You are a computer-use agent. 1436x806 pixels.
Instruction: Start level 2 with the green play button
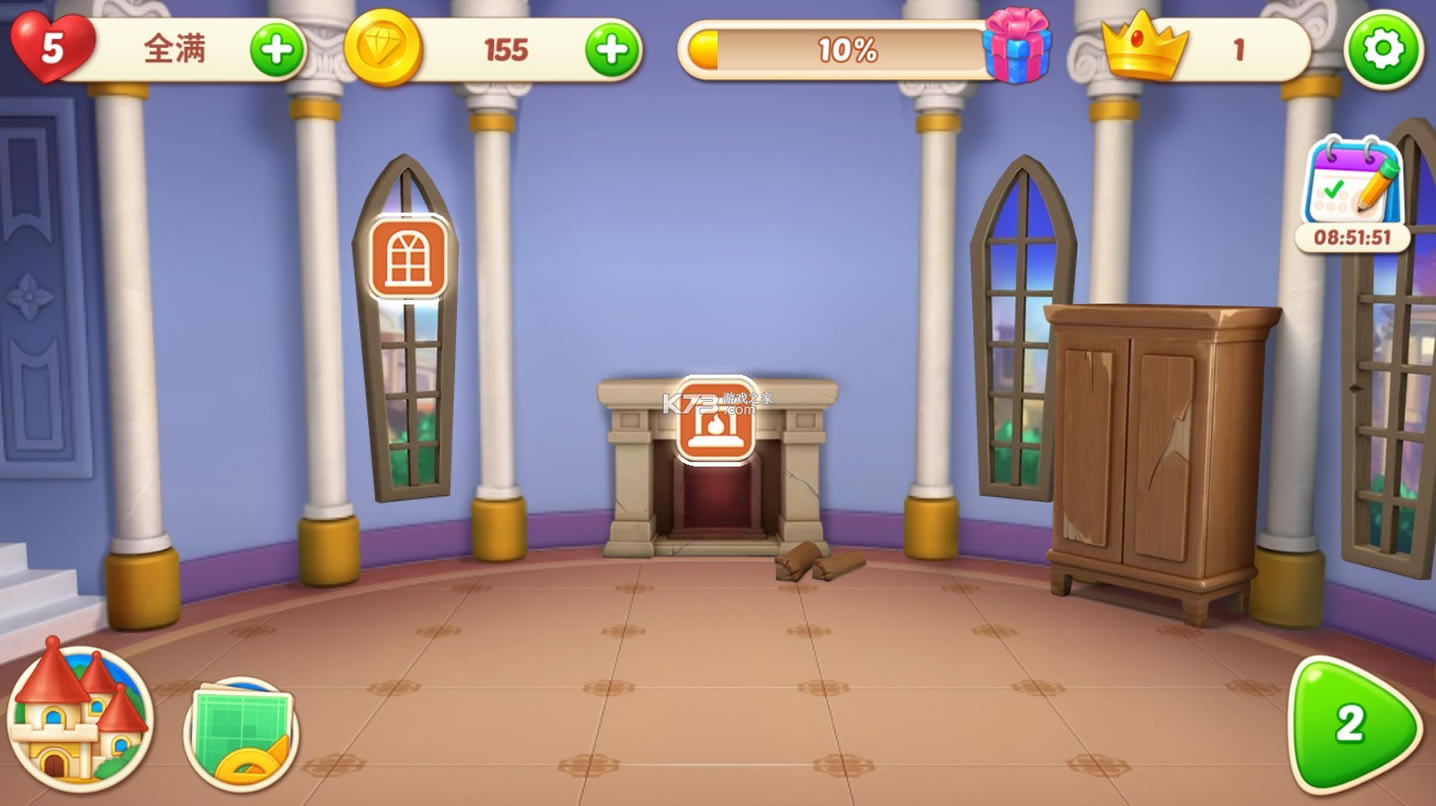(1352, 724)
